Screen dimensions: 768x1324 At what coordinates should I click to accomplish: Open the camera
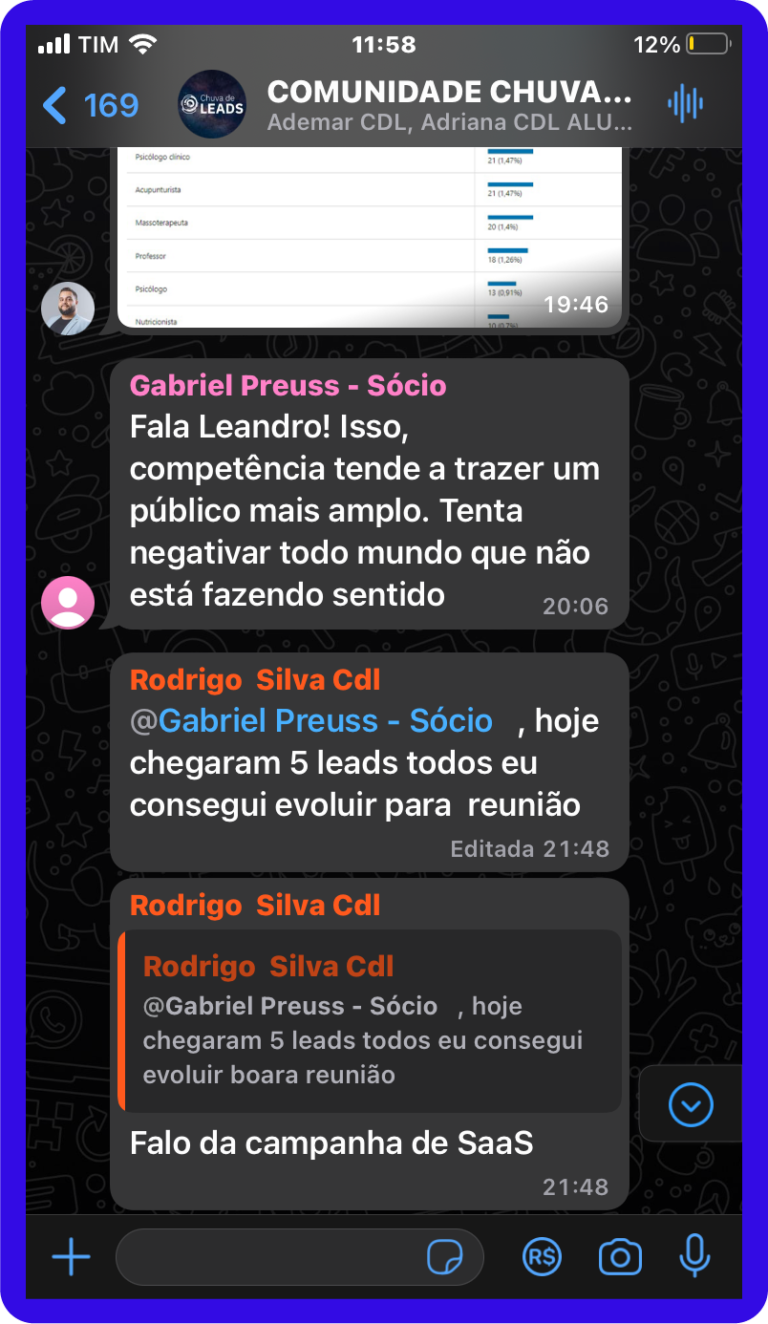620,1257
